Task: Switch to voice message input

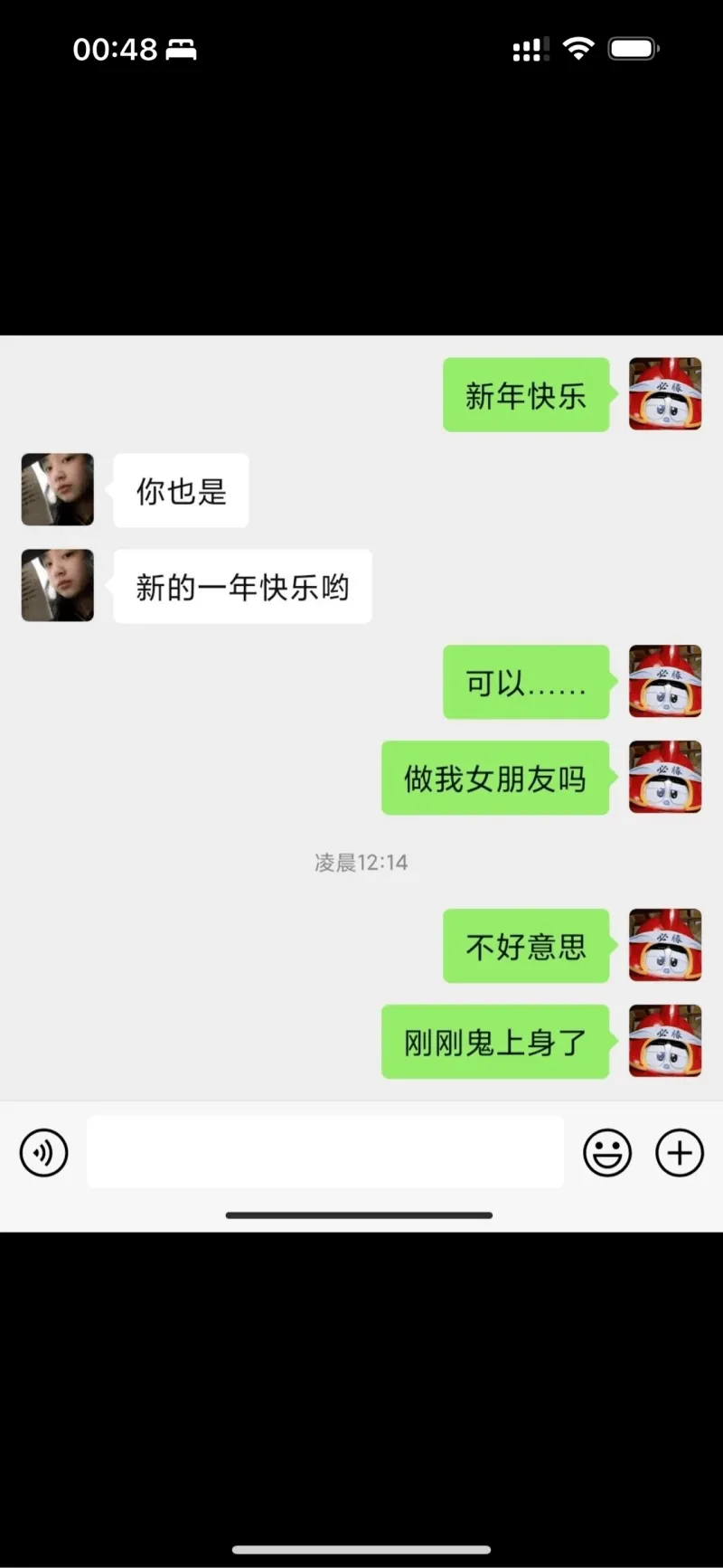Action: [x=43, y=1153]
